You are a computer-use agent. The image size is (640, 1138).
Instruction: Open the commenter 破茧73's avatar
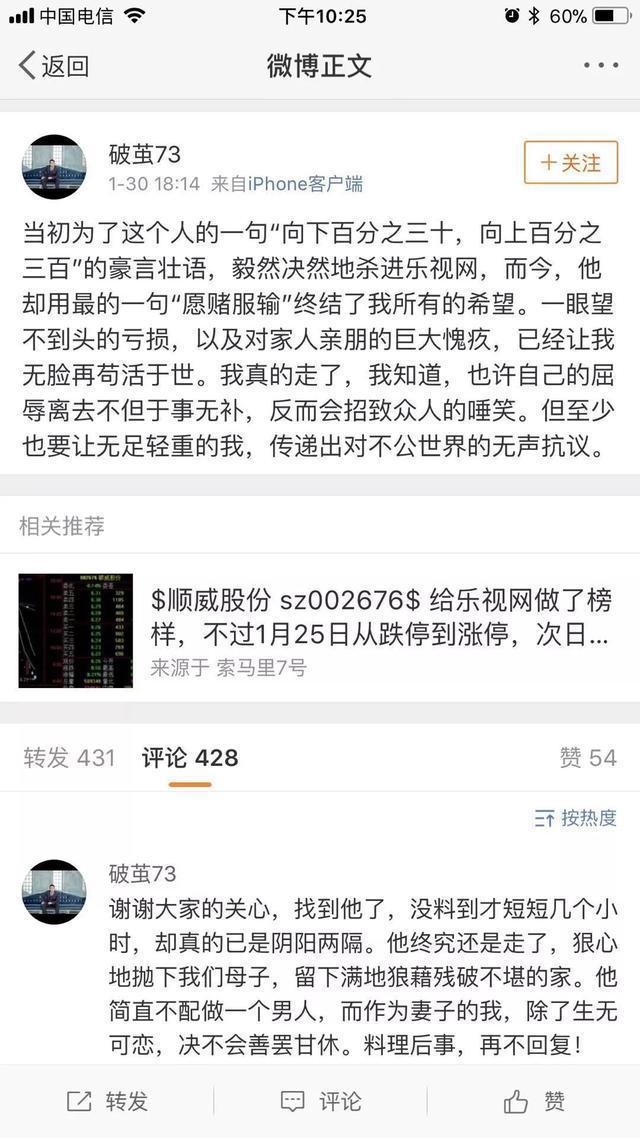point(54,891)
